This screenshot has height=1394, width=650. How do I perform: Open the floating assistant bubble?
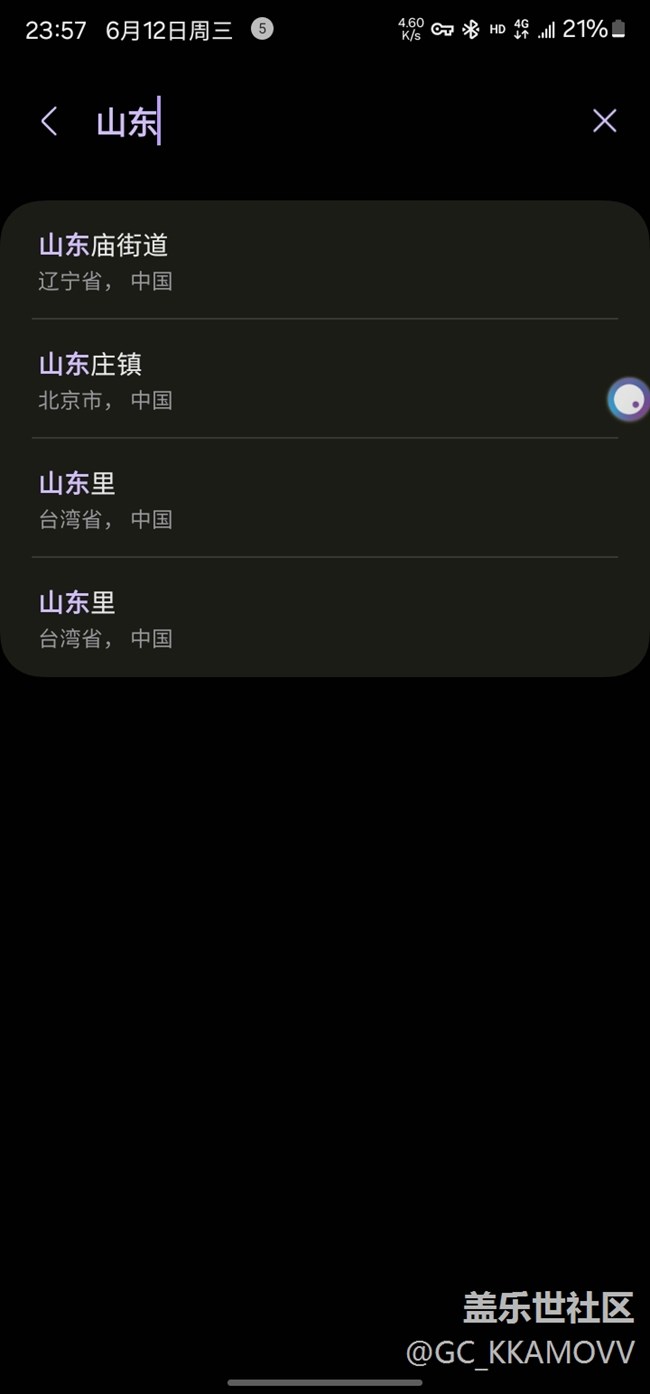[628, 400]
